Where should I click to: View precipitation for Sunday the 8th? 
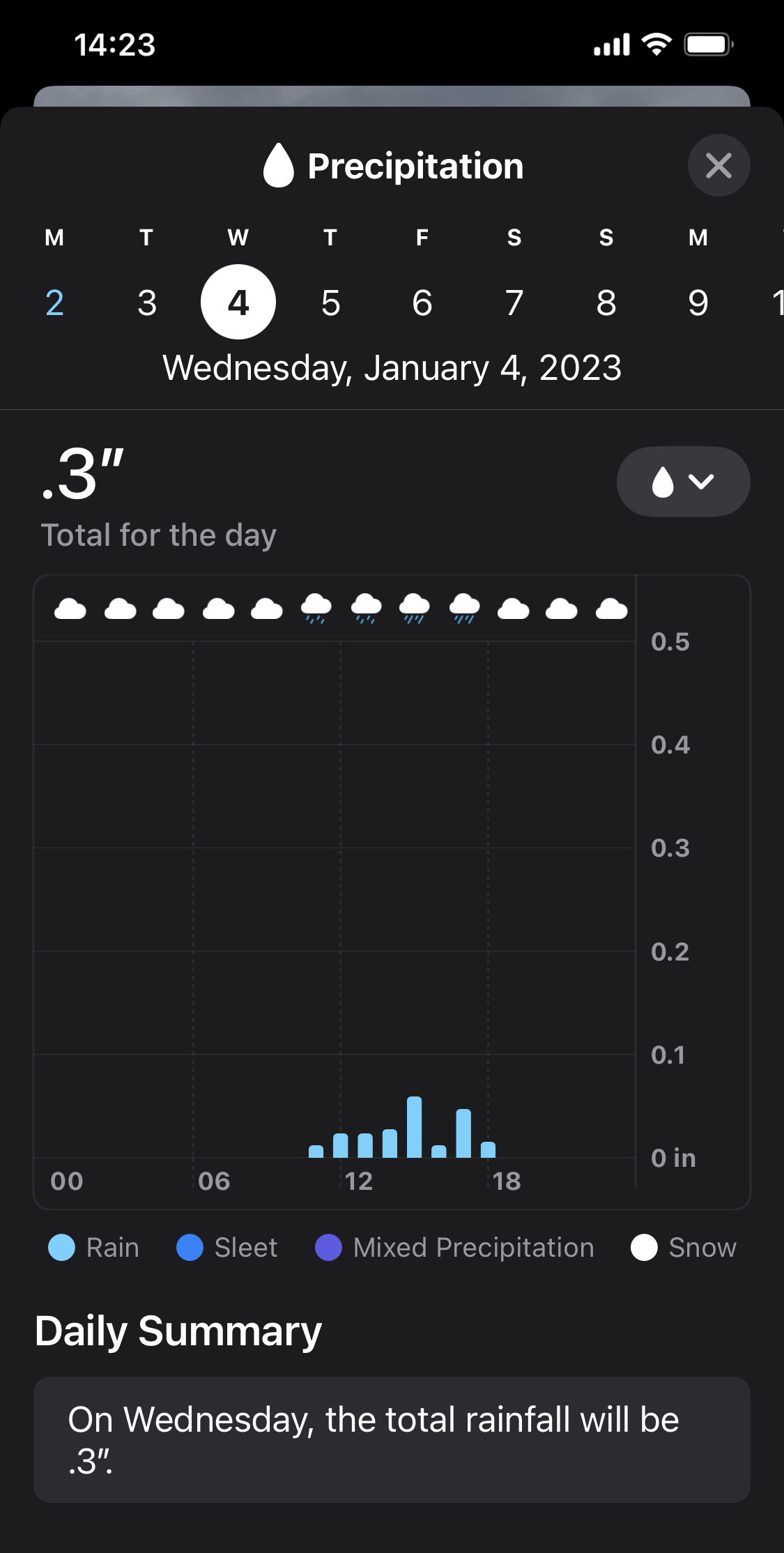pos(606,302)
